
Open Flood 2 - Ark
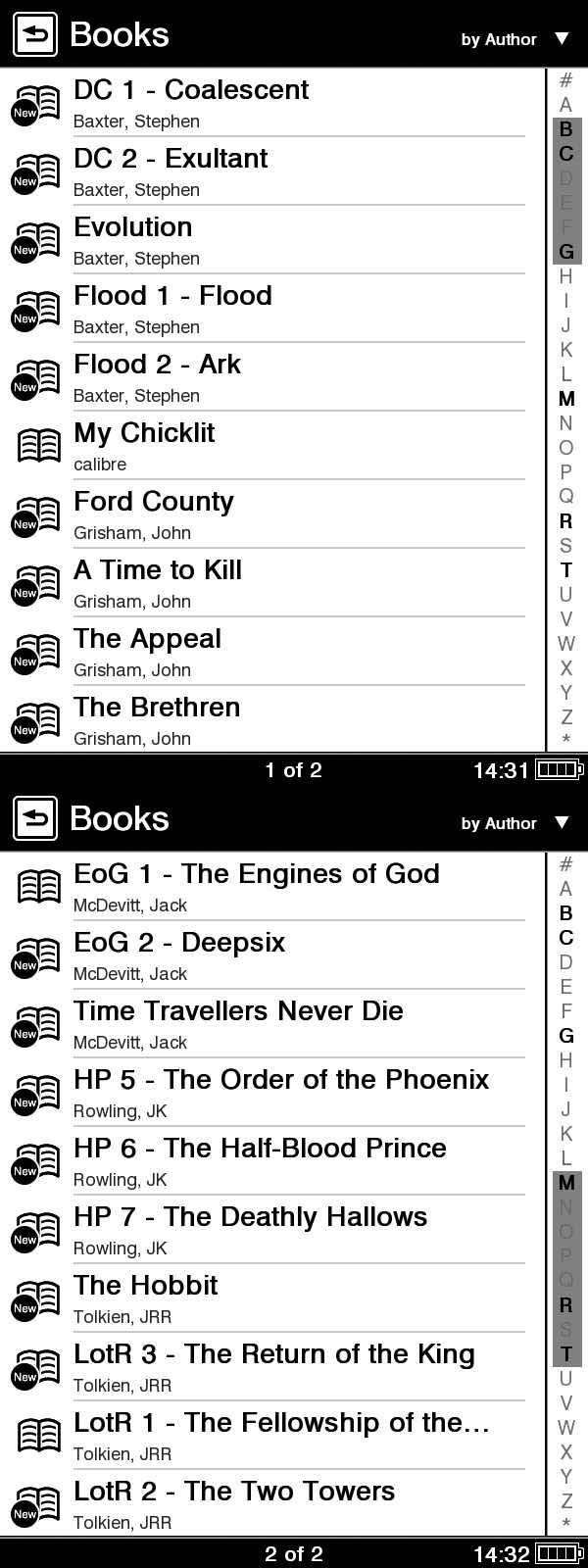[157, 365]
